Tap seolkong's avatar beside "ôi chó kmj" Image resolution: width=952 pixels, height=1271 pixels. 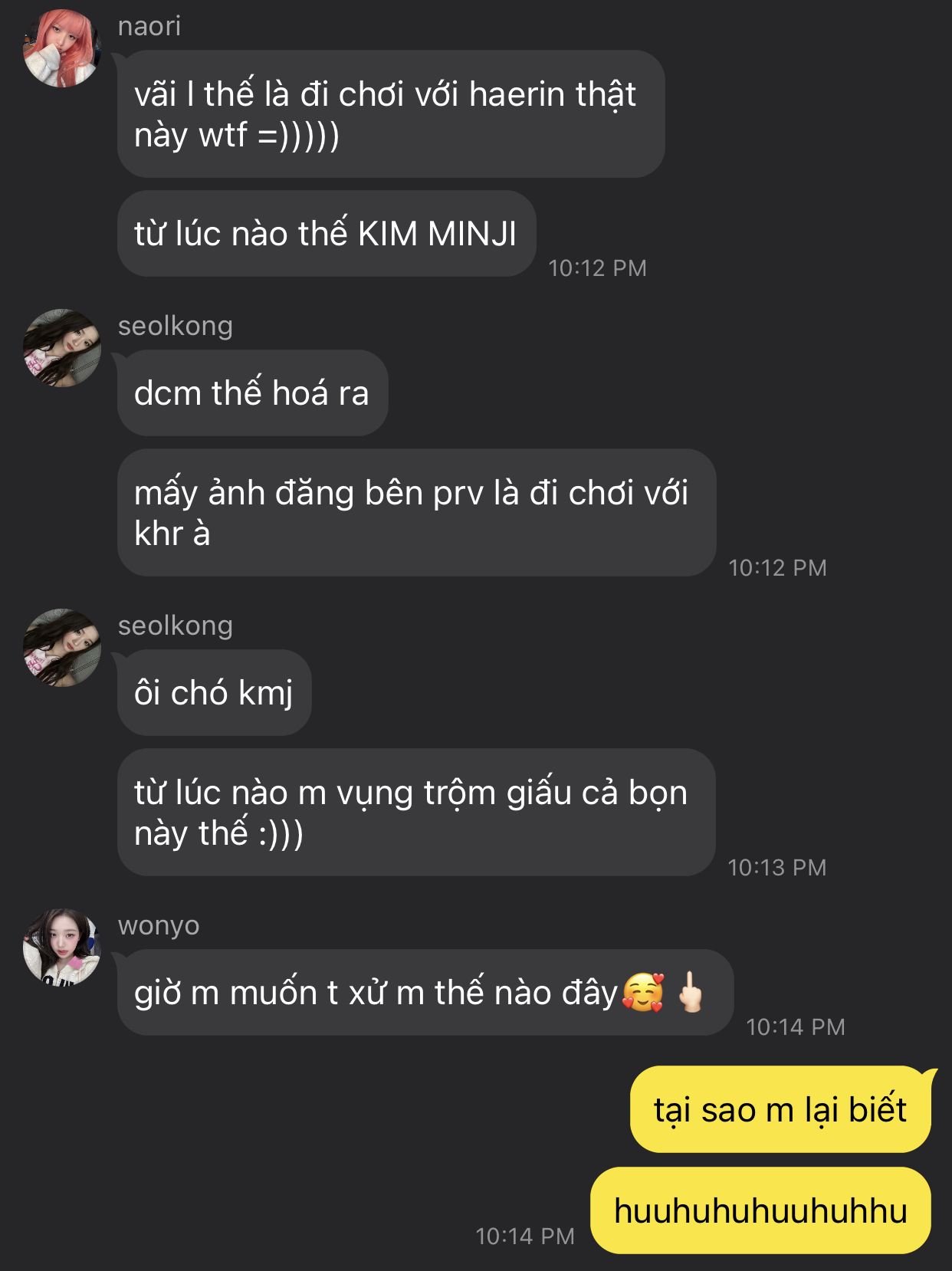coord(62,648)
